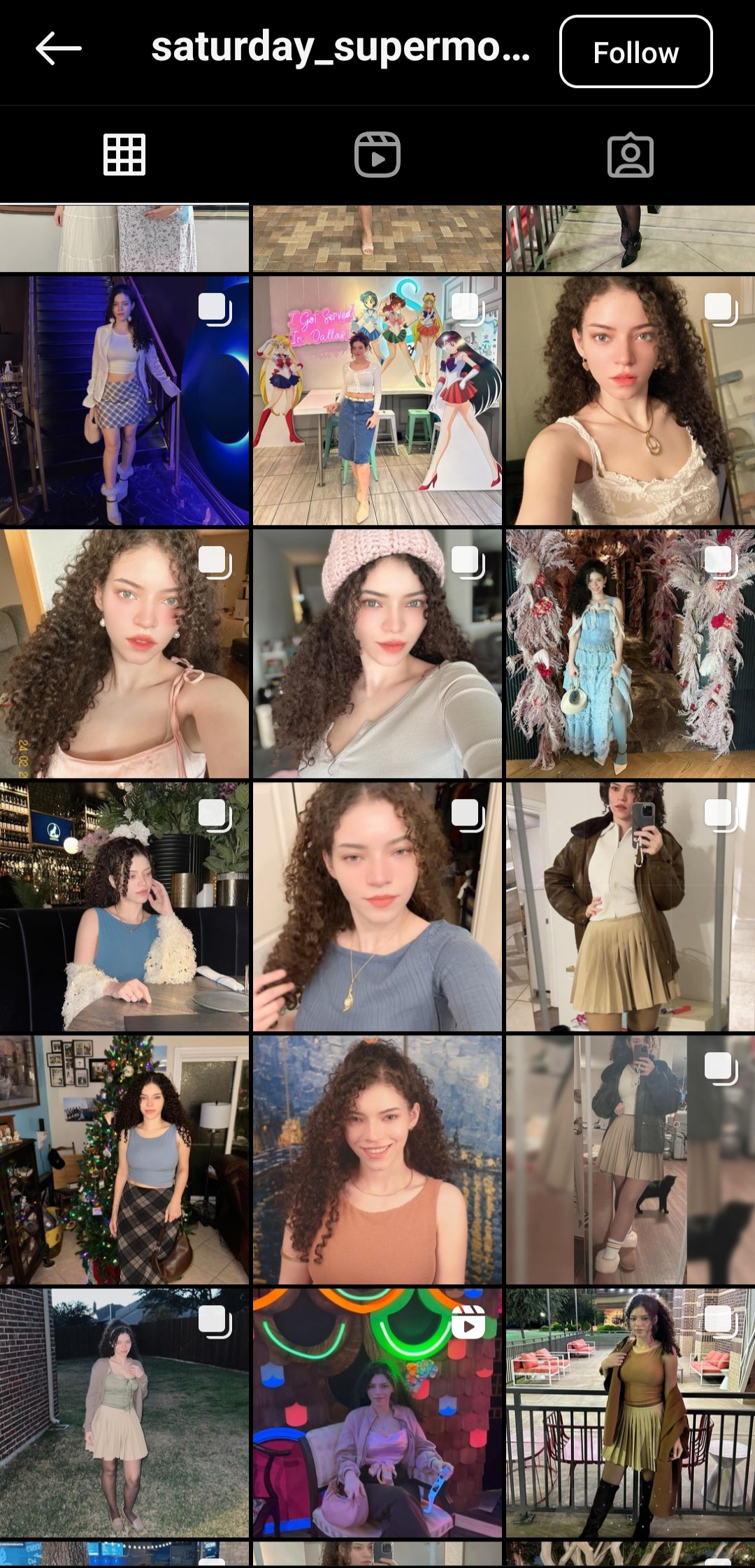755x1568 pixels.
Task: Open the neon lights reel
Action: tap(377, 1413)
